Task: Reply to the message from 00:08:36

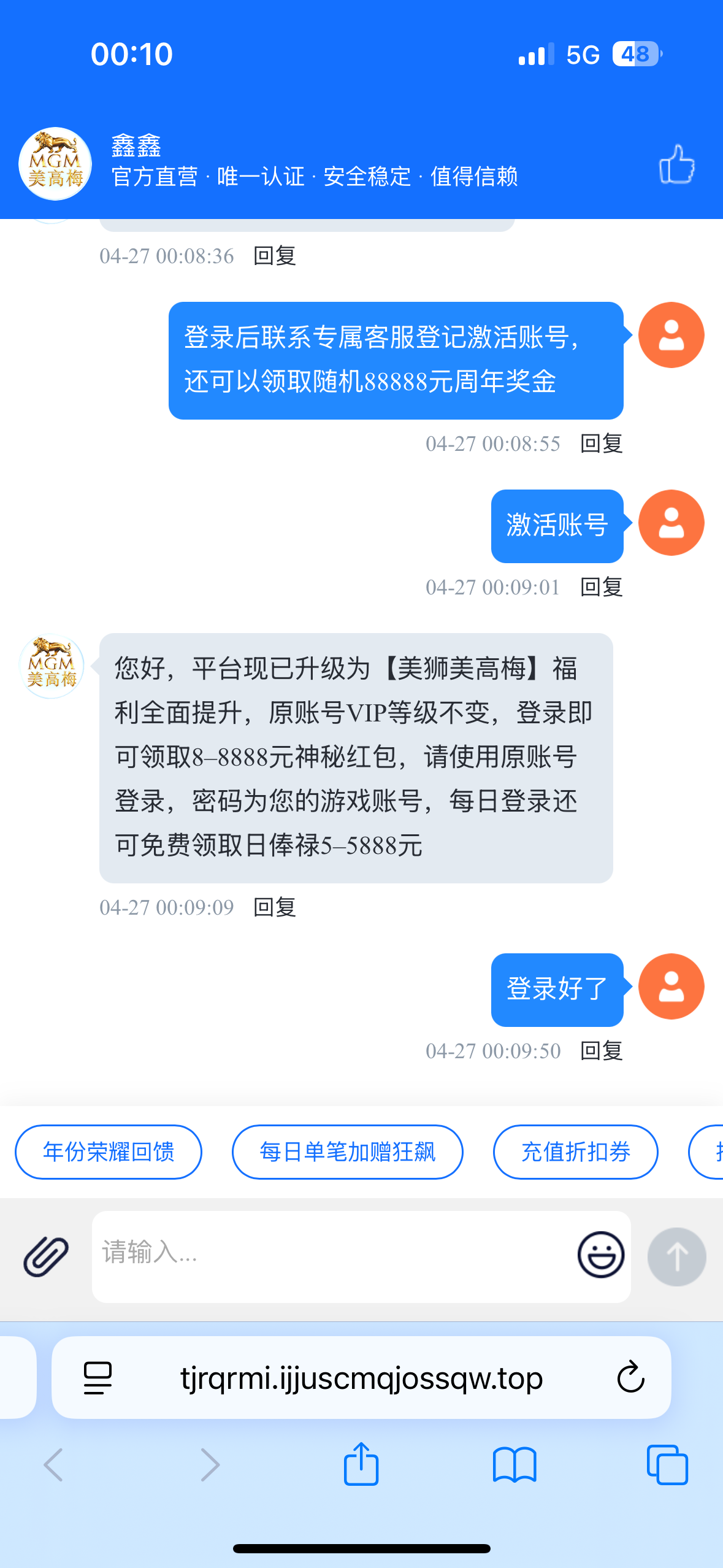Action: click(275, 256)
